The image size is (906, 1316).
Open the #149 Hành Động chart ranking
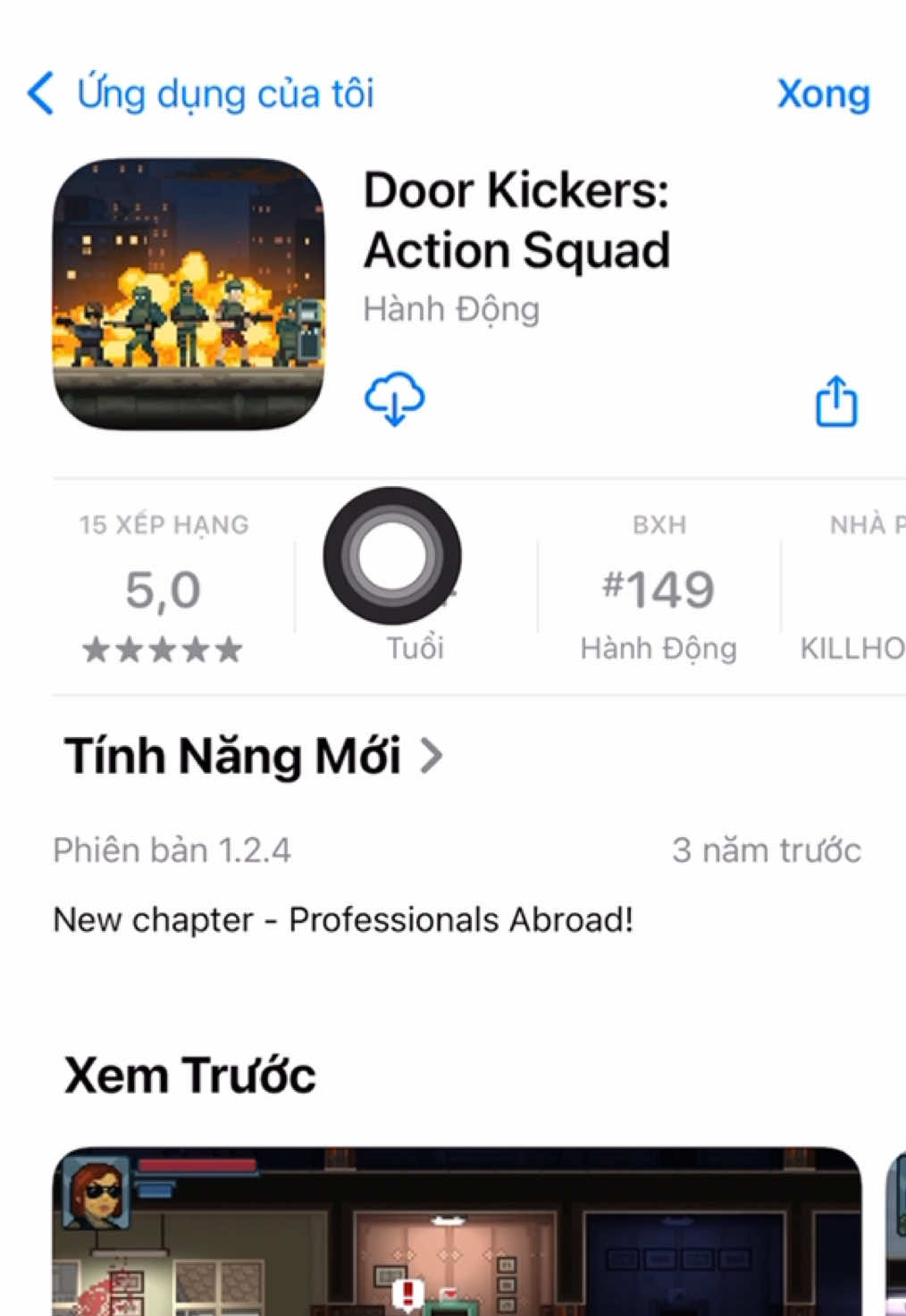[x=659, y=588]
